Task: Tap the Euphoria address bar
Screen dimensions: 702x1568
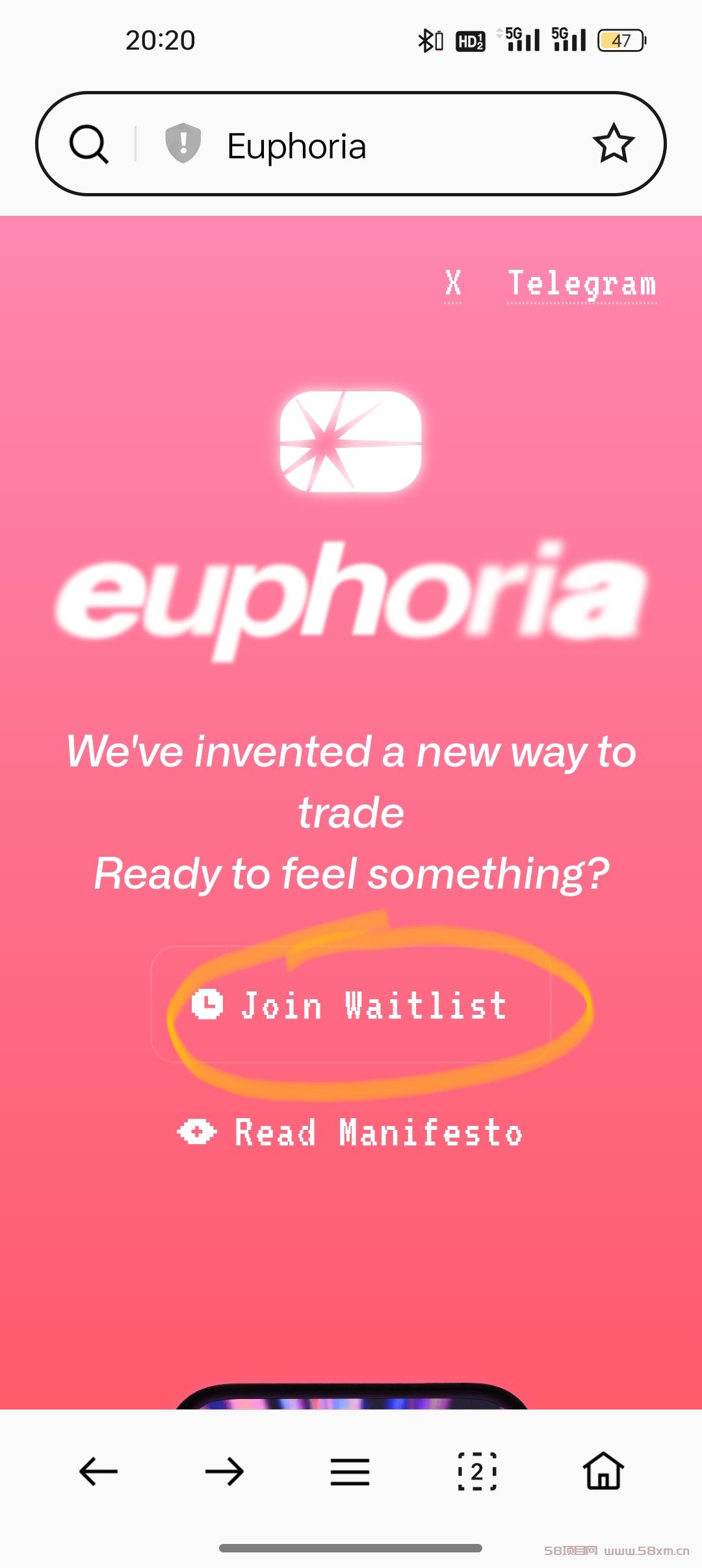Action: [351, 144]
